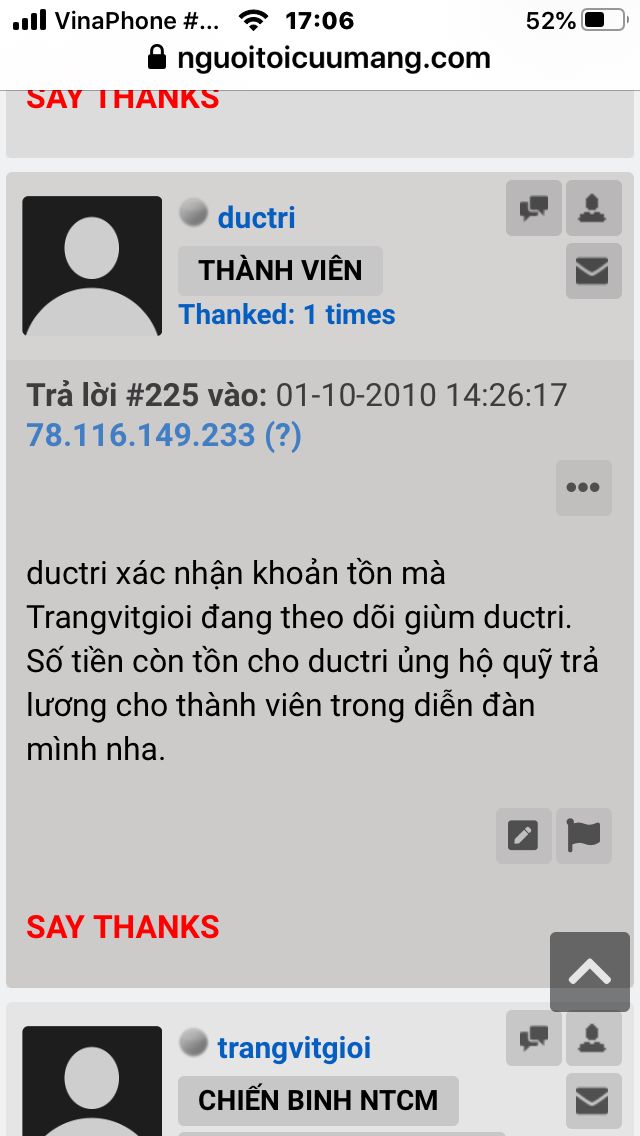
Task: Open ductri's posts chat-bubble icon
Action: pos(533,208)
